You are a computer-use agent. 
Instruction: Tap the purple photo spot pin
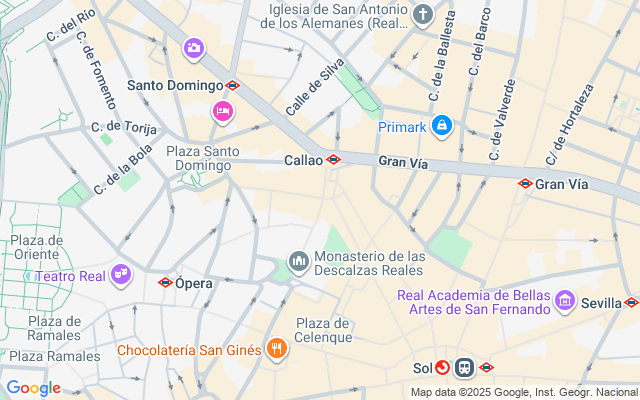click(194, 49)
